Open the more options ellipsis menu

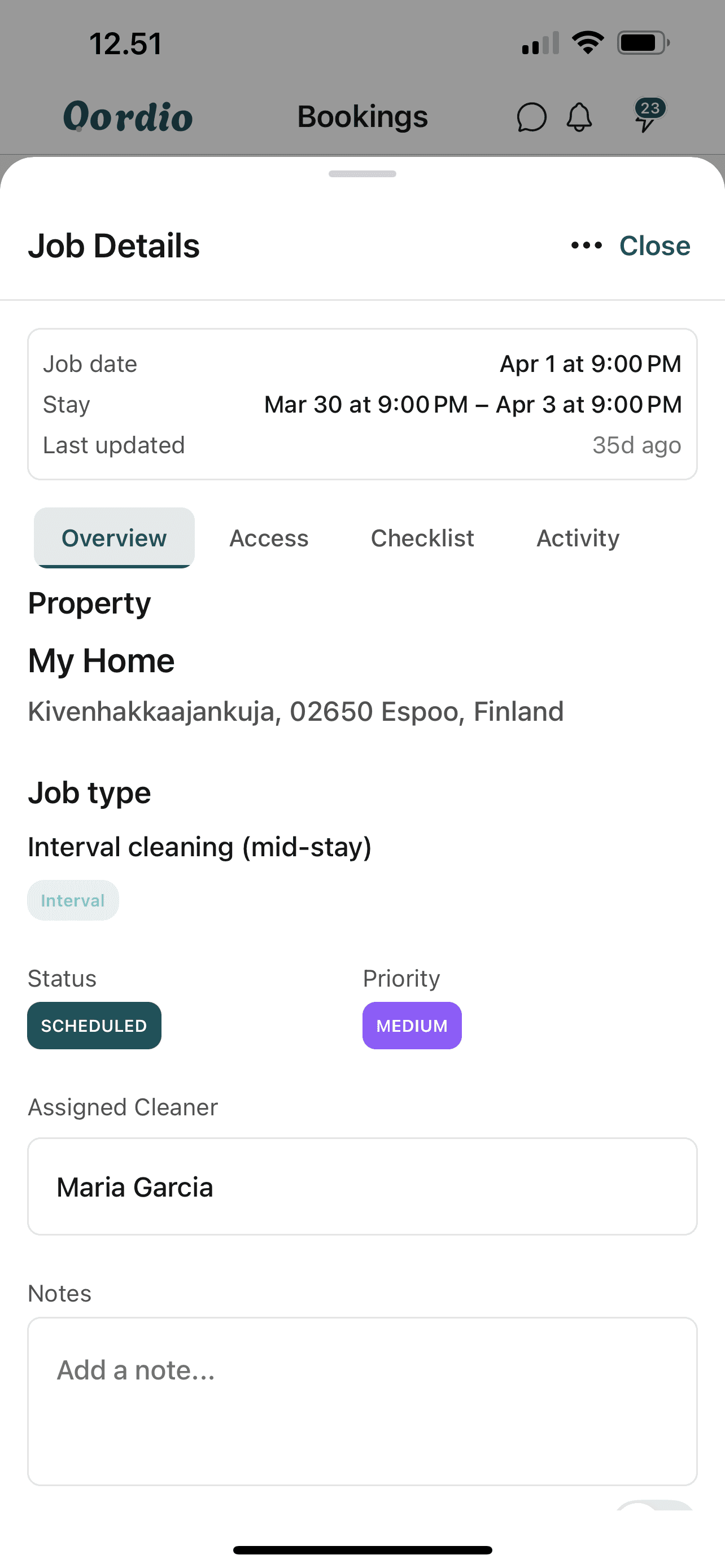click(x=584, y=246)
